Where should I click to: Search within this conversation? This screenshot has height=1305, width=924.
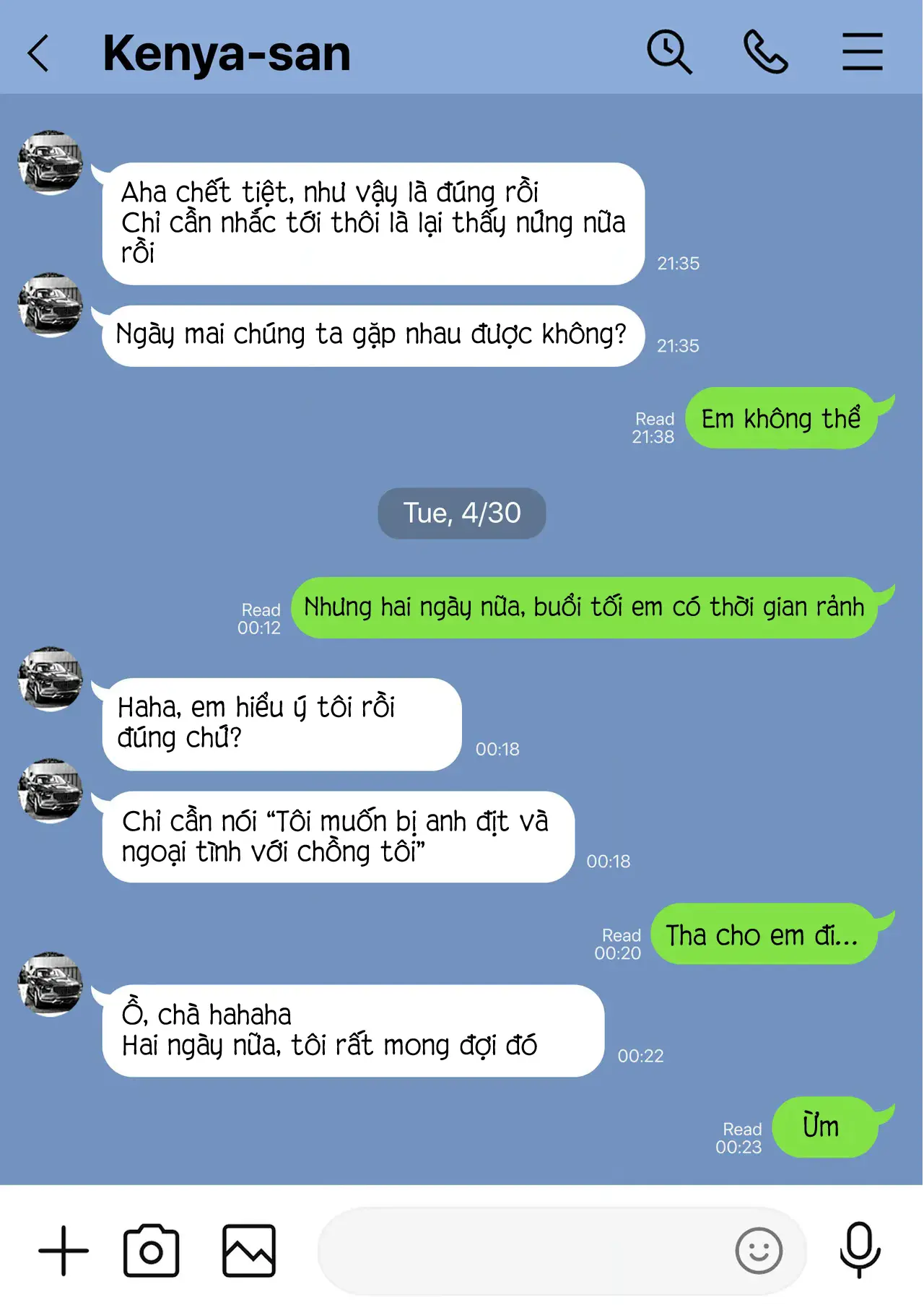(669, 52)
